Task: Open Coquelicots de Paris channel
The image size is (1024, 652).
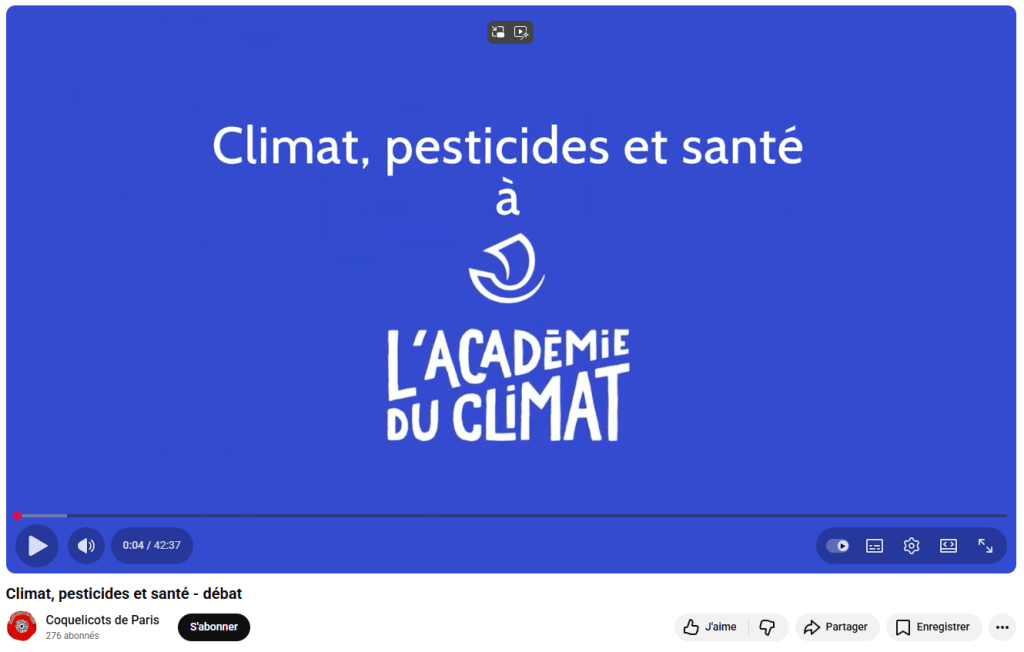Action: click(102, 620)
